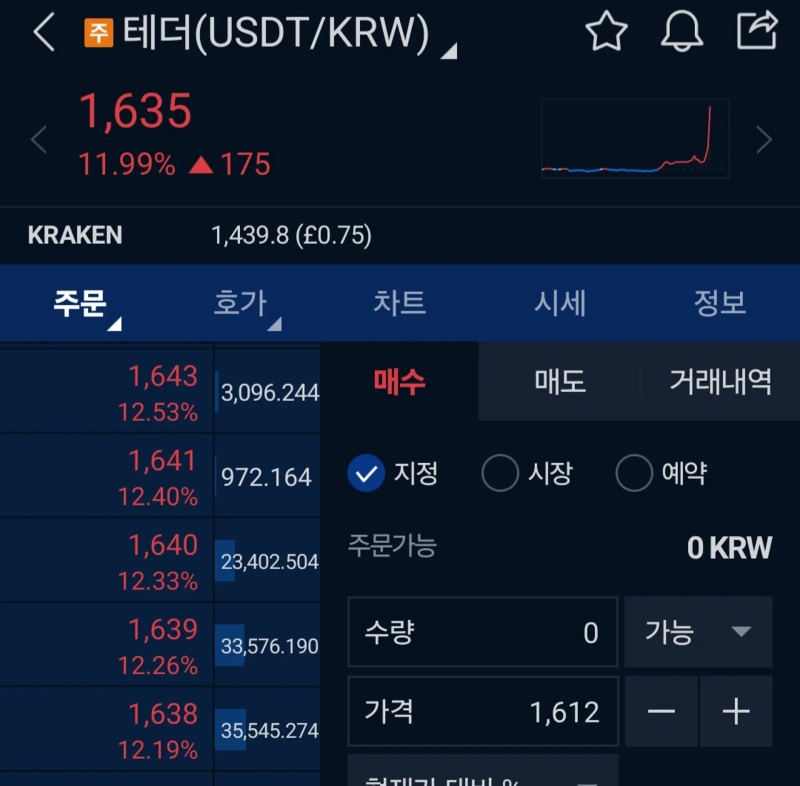The height and width of the screenshot is (786, 800).
Task: Open the mini price chart
Action: (635, 139)
